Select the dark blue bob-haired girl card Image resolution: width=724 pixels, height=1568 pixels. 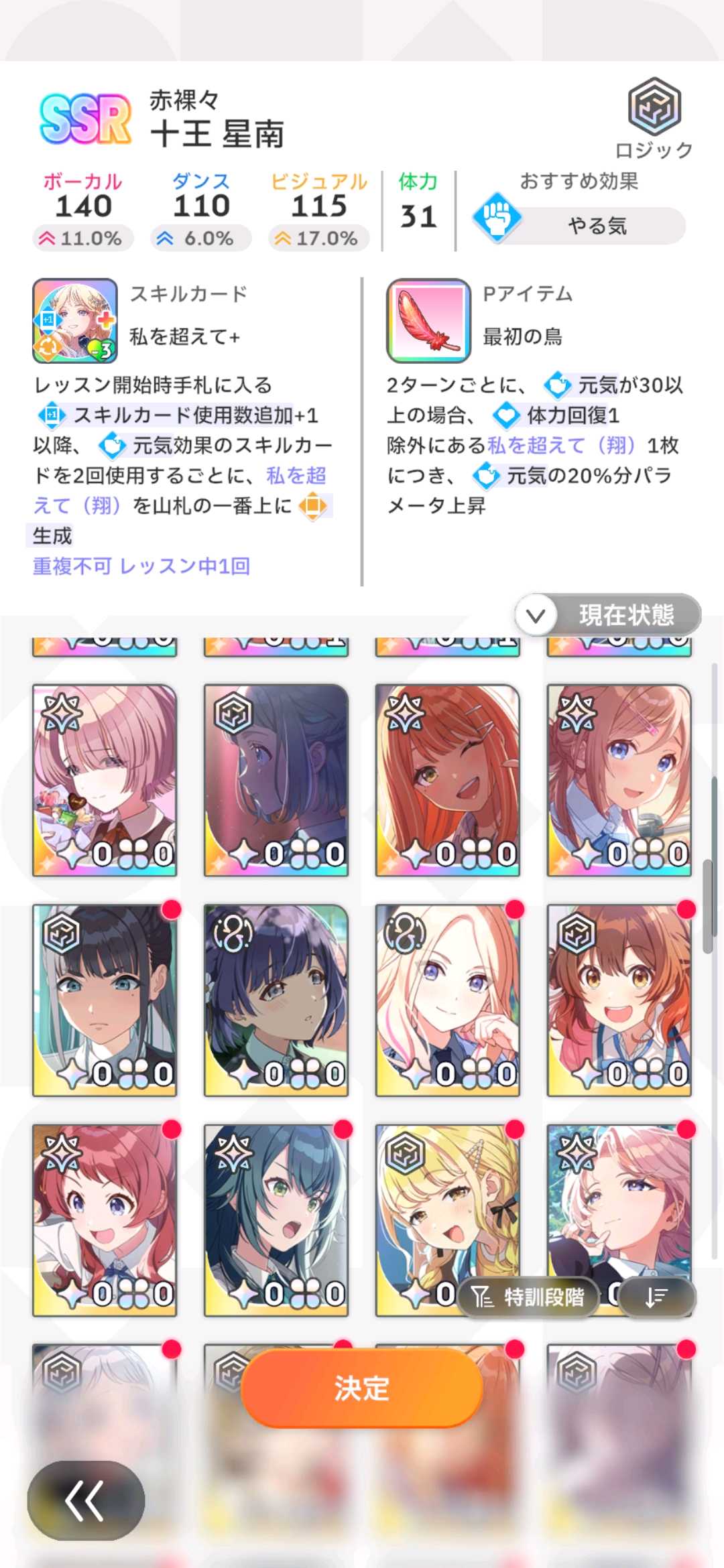pyautogui.click(x=276, y=1000)
